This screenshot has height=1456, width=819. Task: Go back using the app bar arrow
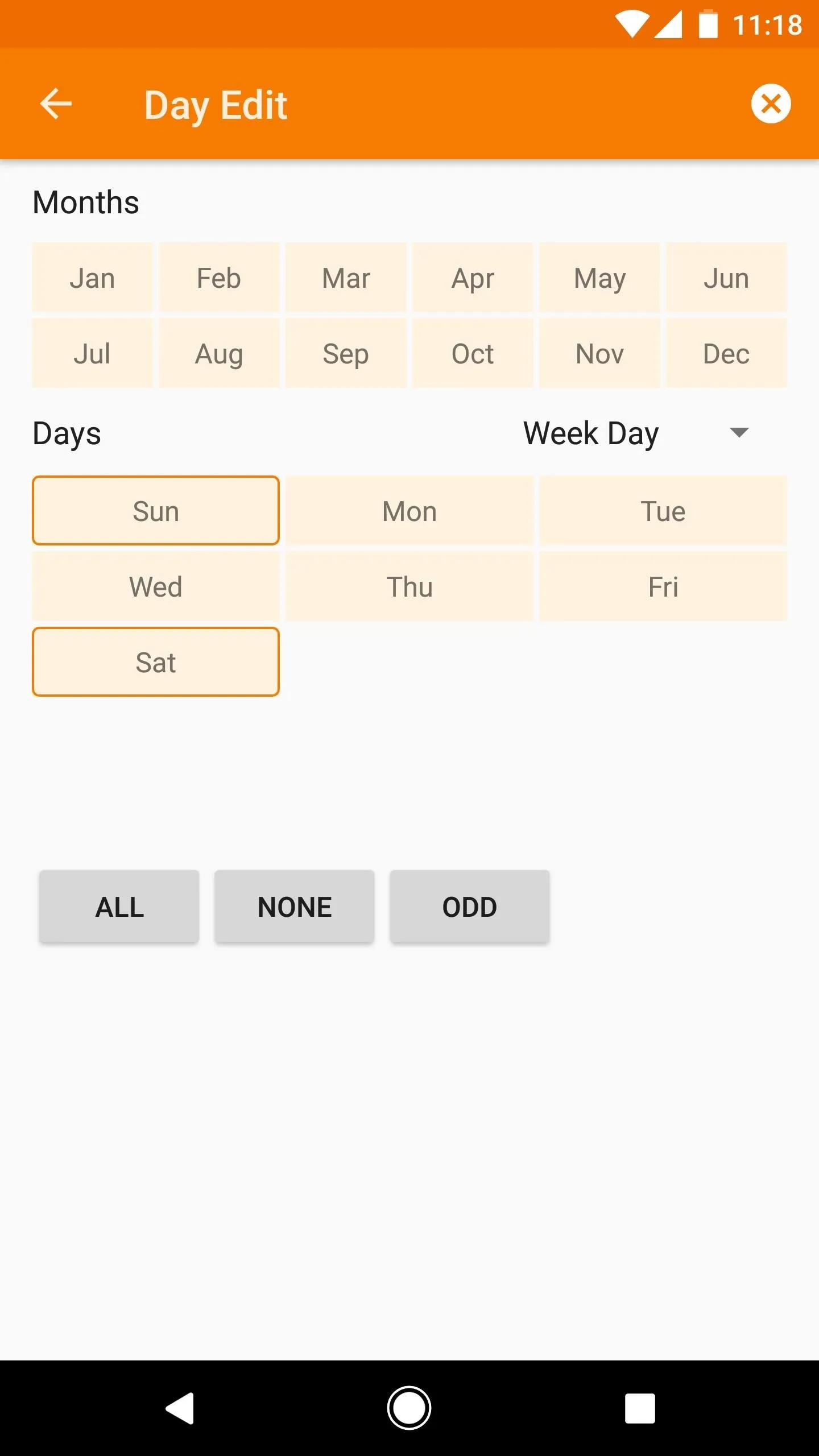click(x=56, y=104)
